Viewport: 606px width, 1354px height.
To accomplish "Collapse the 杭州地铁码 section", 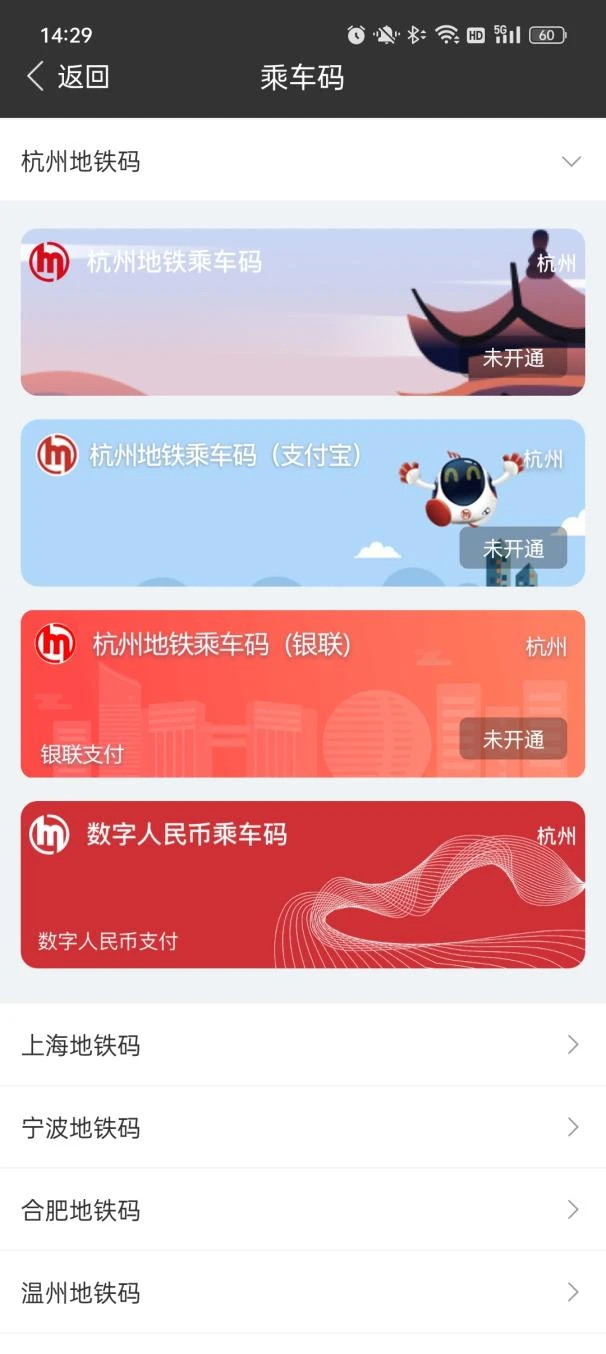I will tap(570, 161).
